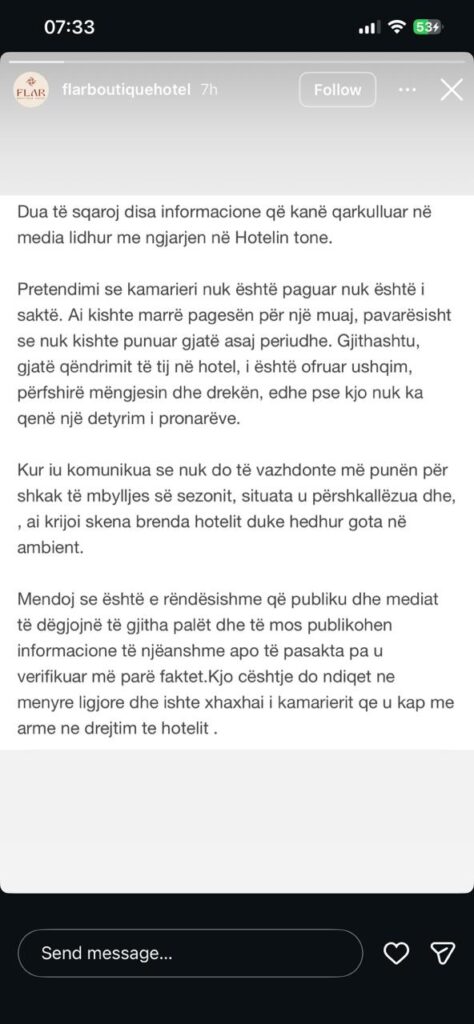
Task: Open flarboutiquehotel profile picture
Action: pyautogui.click(x=31, y=90)
